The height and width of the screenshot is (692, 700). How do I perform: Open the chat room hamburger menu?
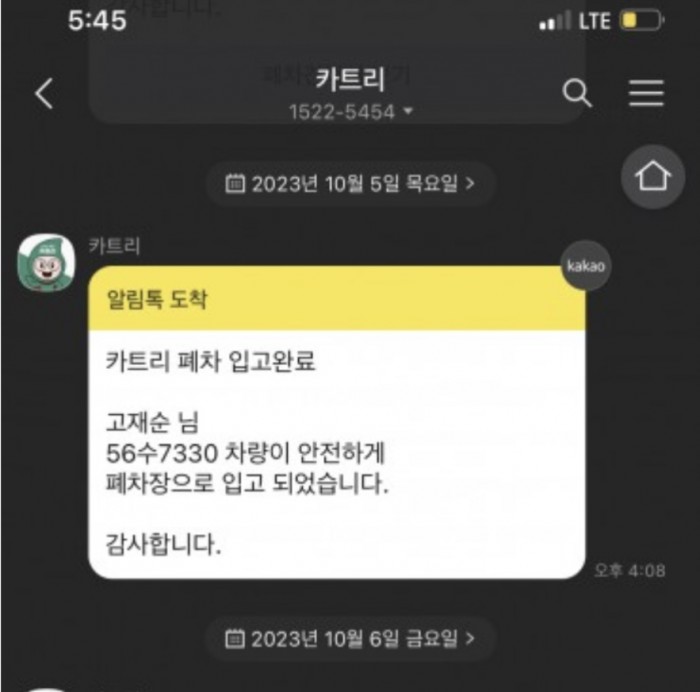pyautogui.click(x=646, y=94)
